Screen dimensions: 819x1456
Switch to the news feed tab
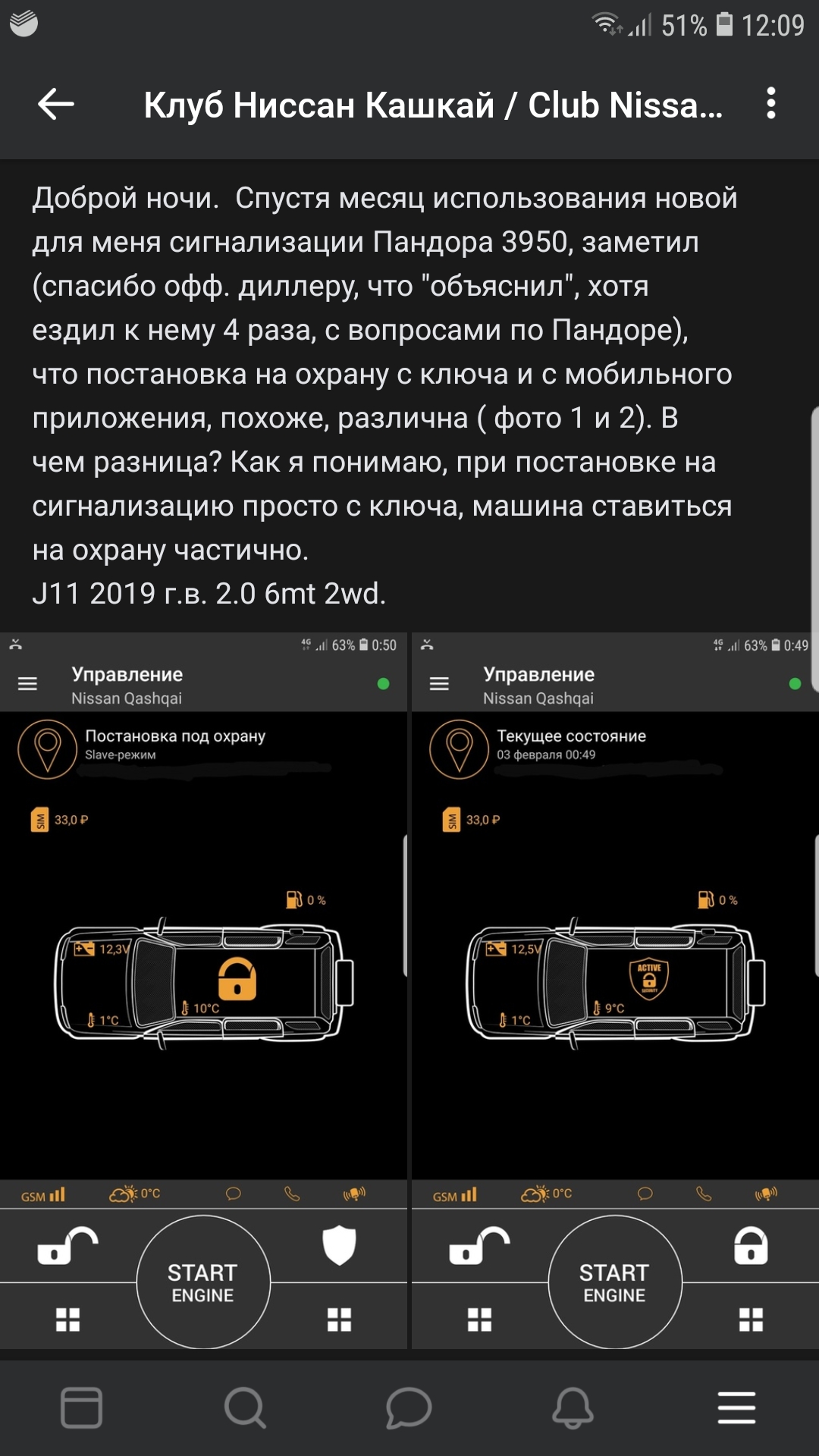pos(81,1407)
